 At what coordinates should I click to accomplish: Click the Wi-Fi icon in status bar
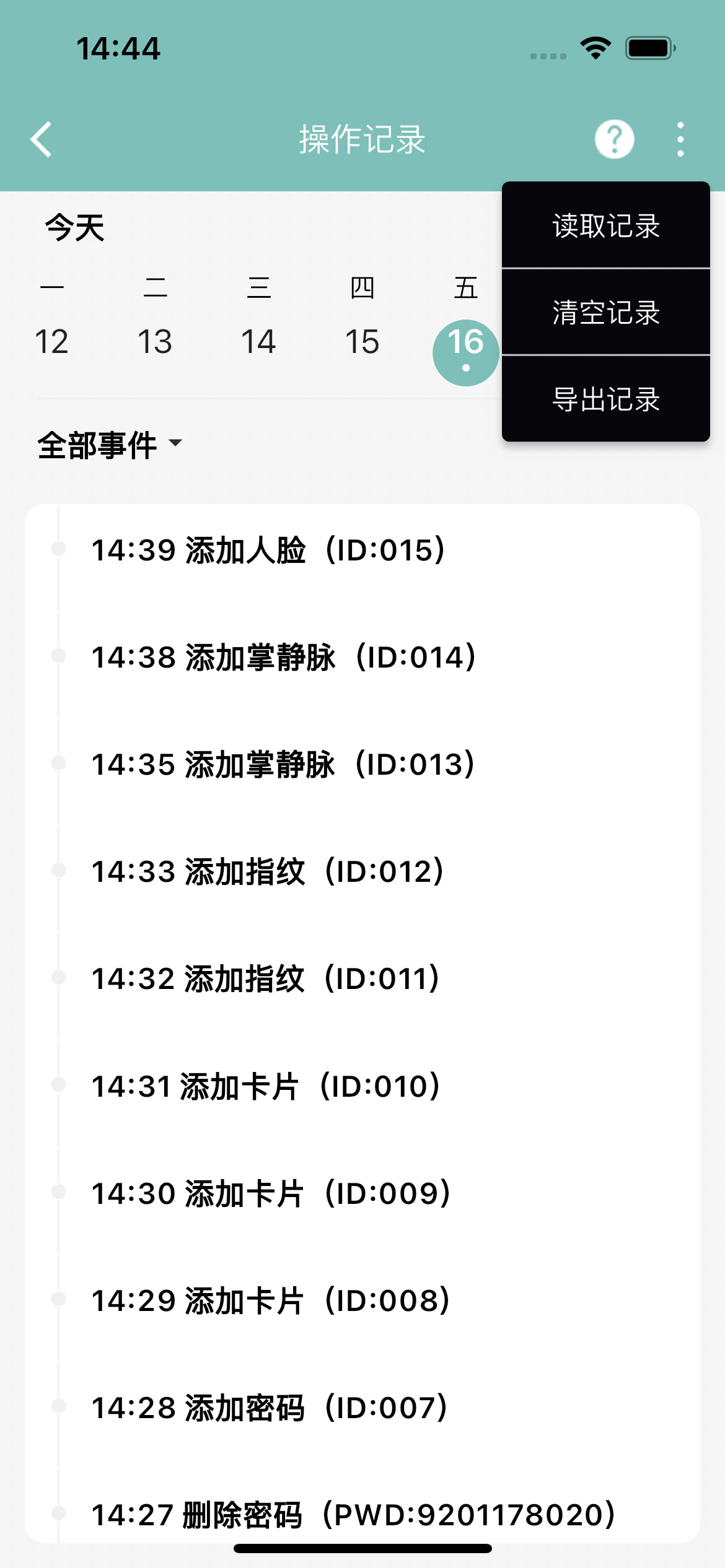pyautogui.click(x=594, y=48)
